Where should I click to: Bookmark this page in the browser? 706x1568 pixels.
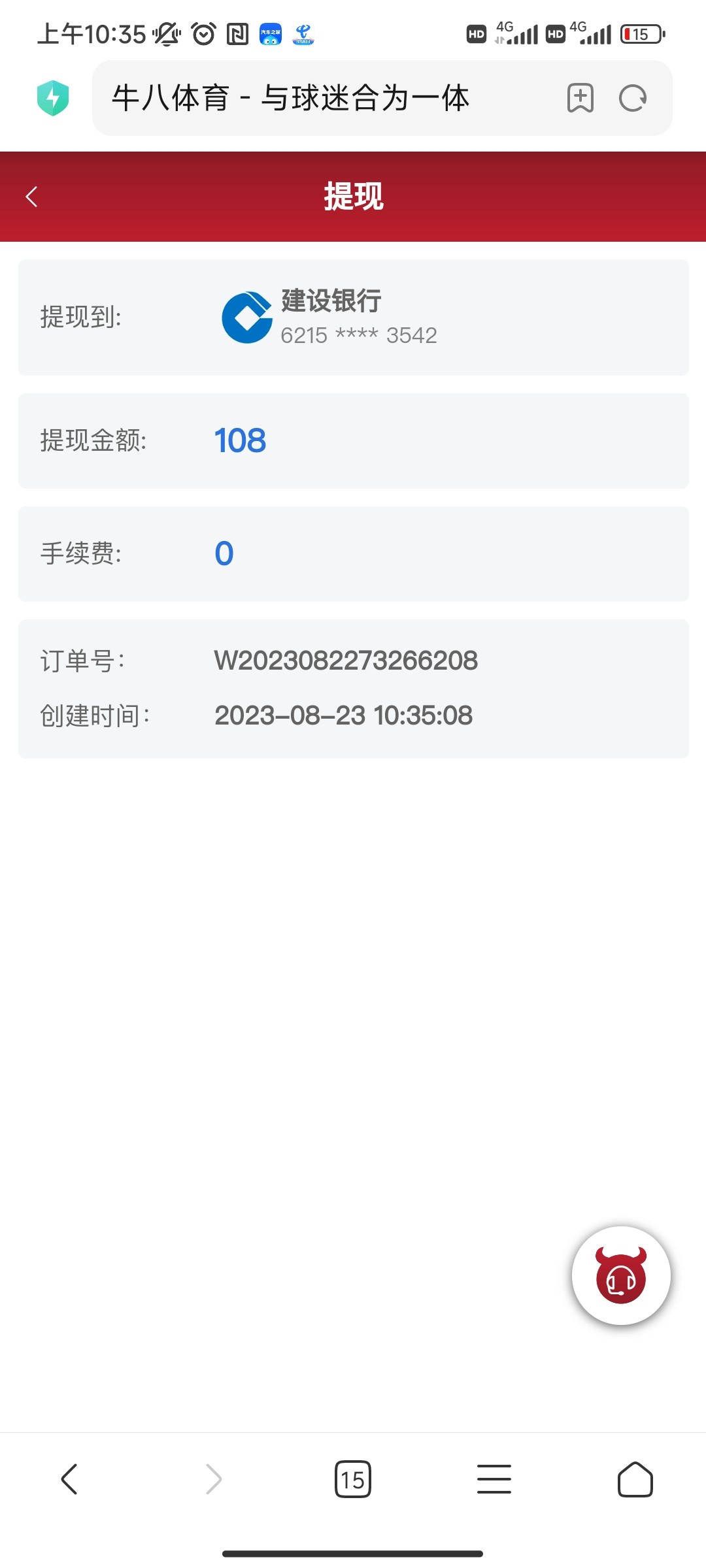(580, 99)
